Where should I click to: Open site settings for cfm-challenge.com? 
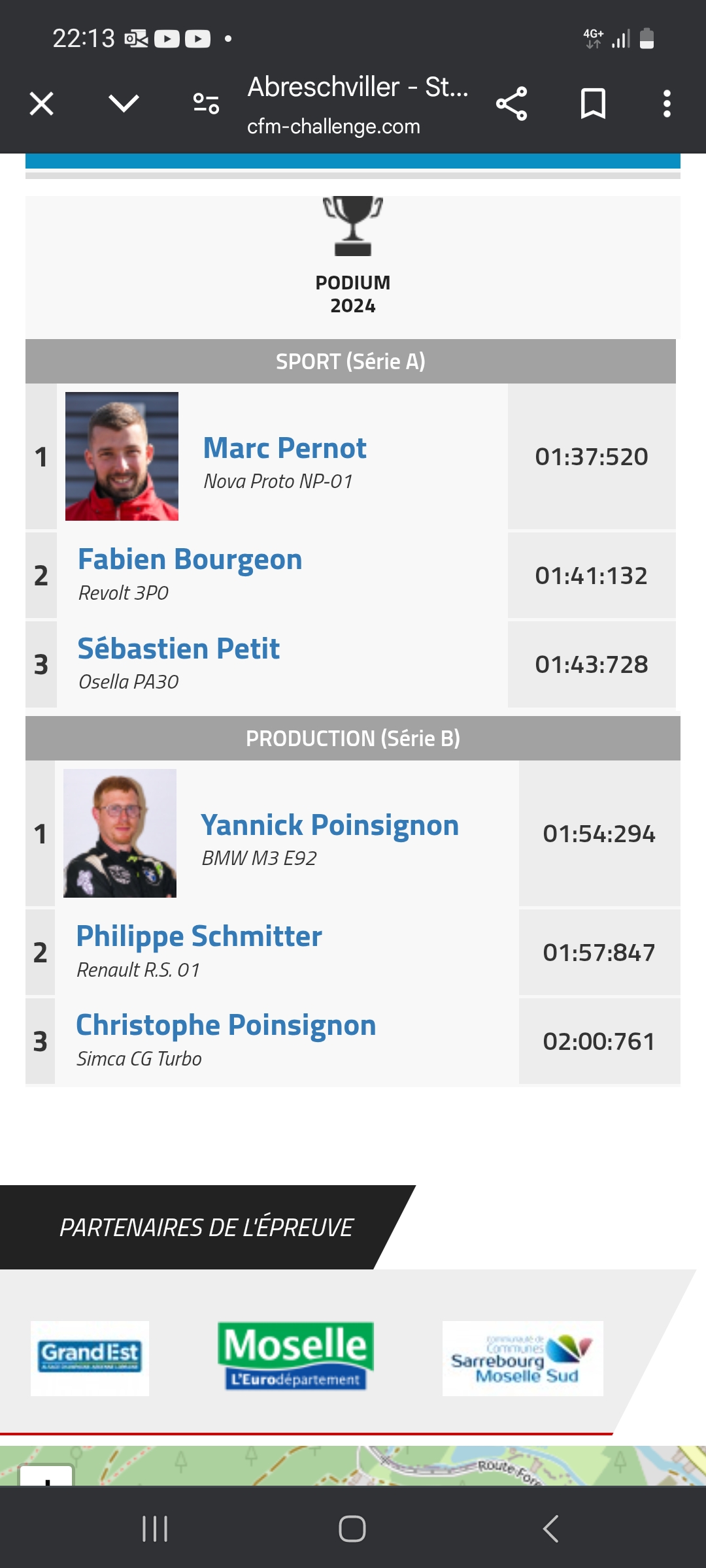[x=206, y=103]
